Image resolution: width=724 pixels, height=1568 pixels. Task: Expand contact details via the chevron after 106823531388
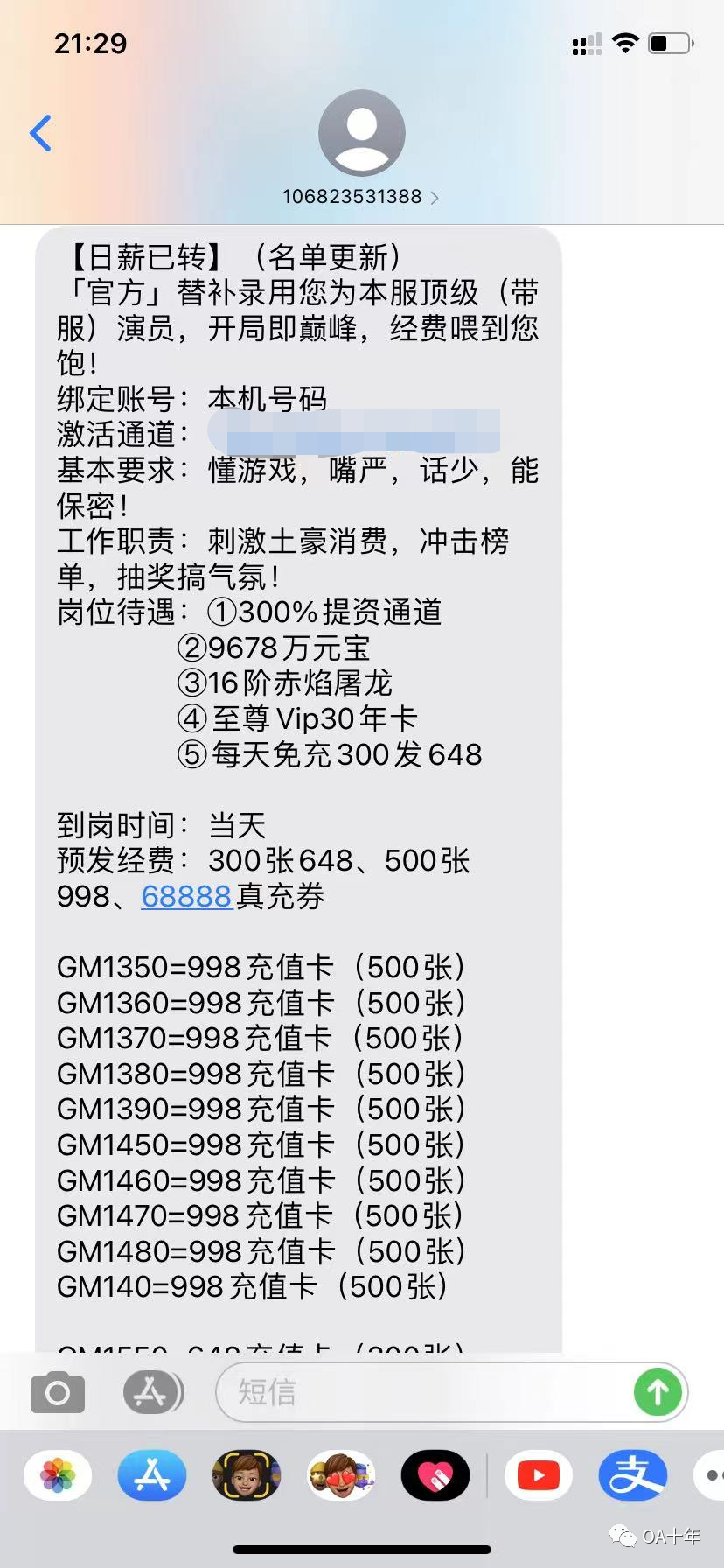(434, 197)
